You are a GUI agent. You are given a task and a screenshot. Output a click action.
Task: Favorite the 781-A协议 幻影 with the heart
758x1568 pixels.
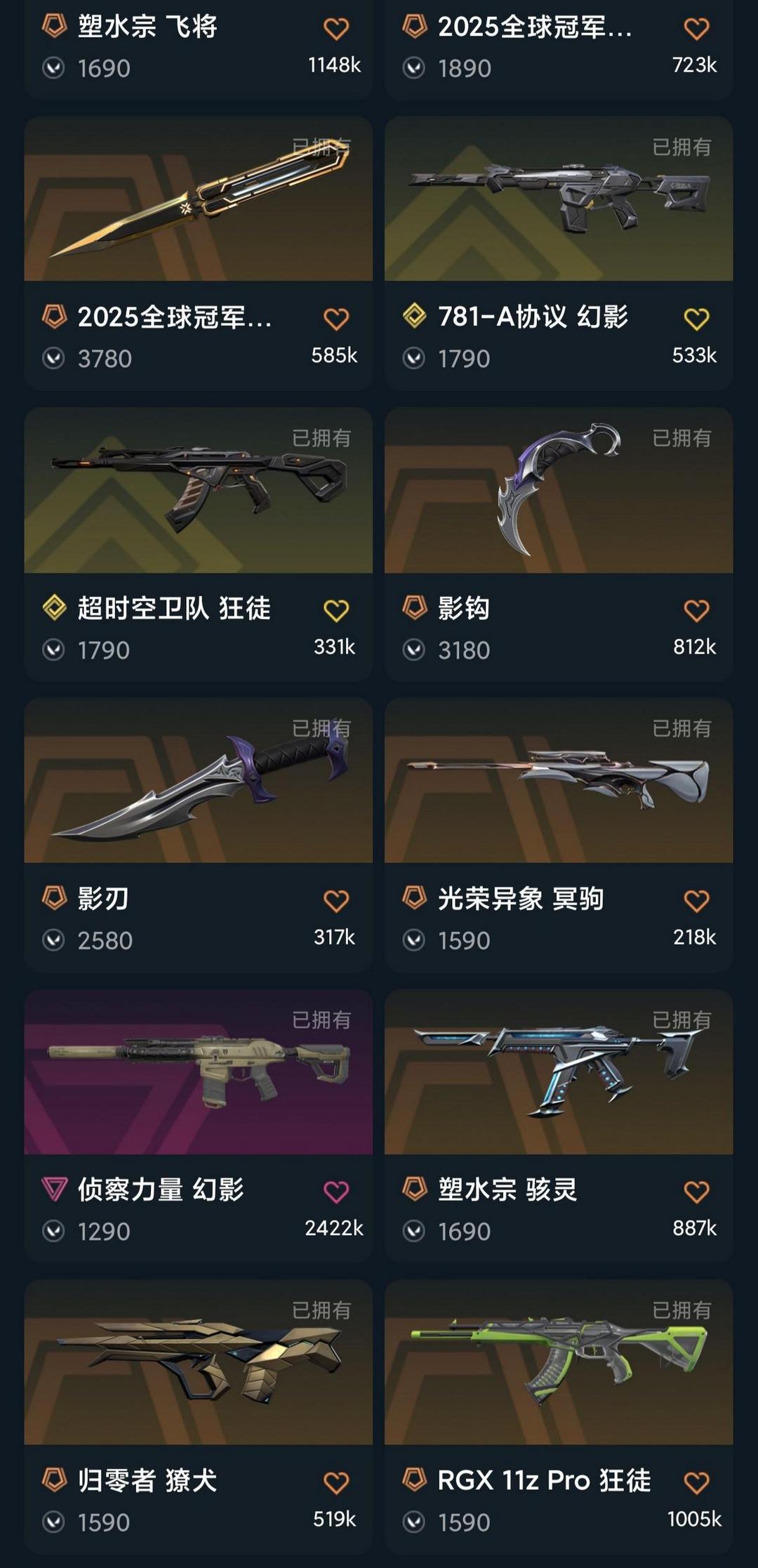click(x=696, y=319)
